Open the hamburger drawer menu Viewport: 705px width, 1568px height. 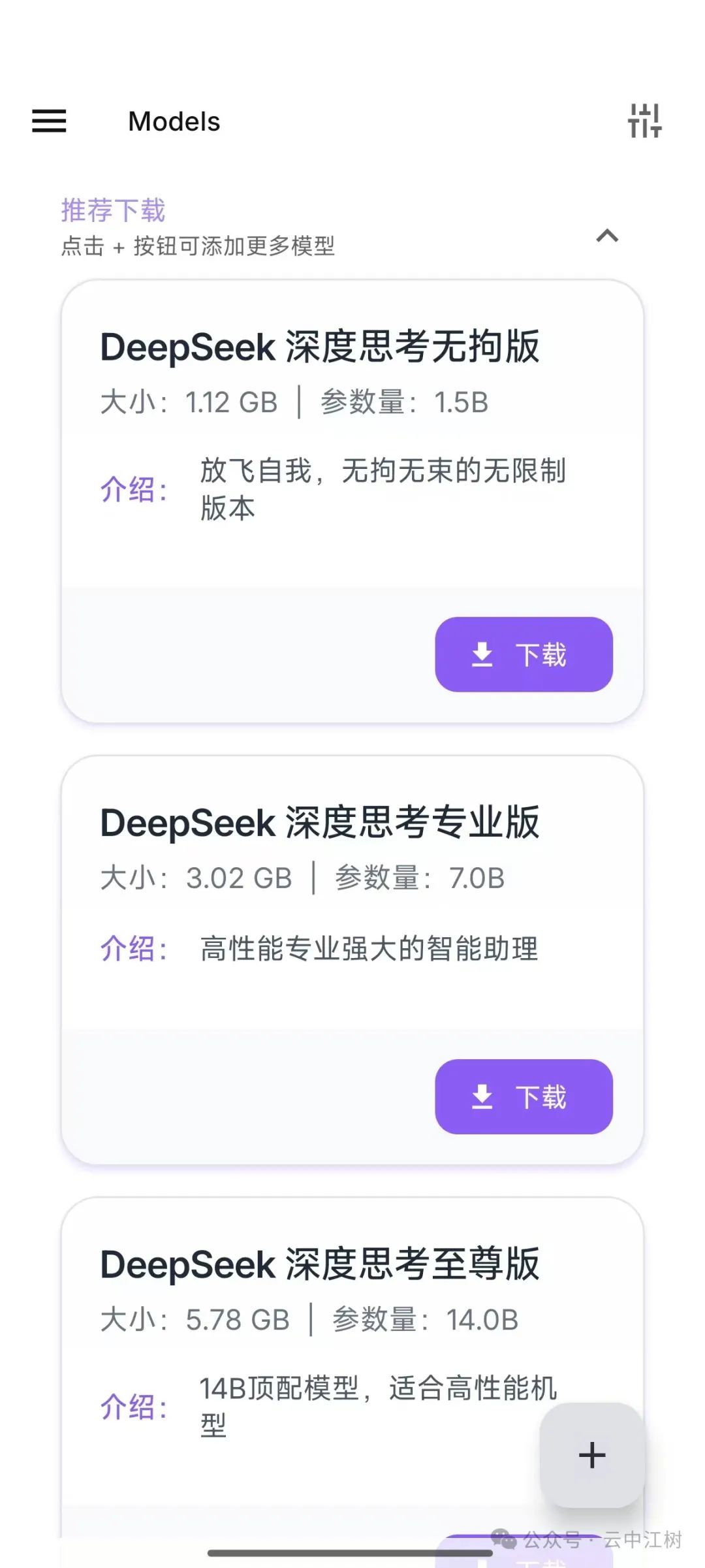pyautogui.click(x=50, y=121)
